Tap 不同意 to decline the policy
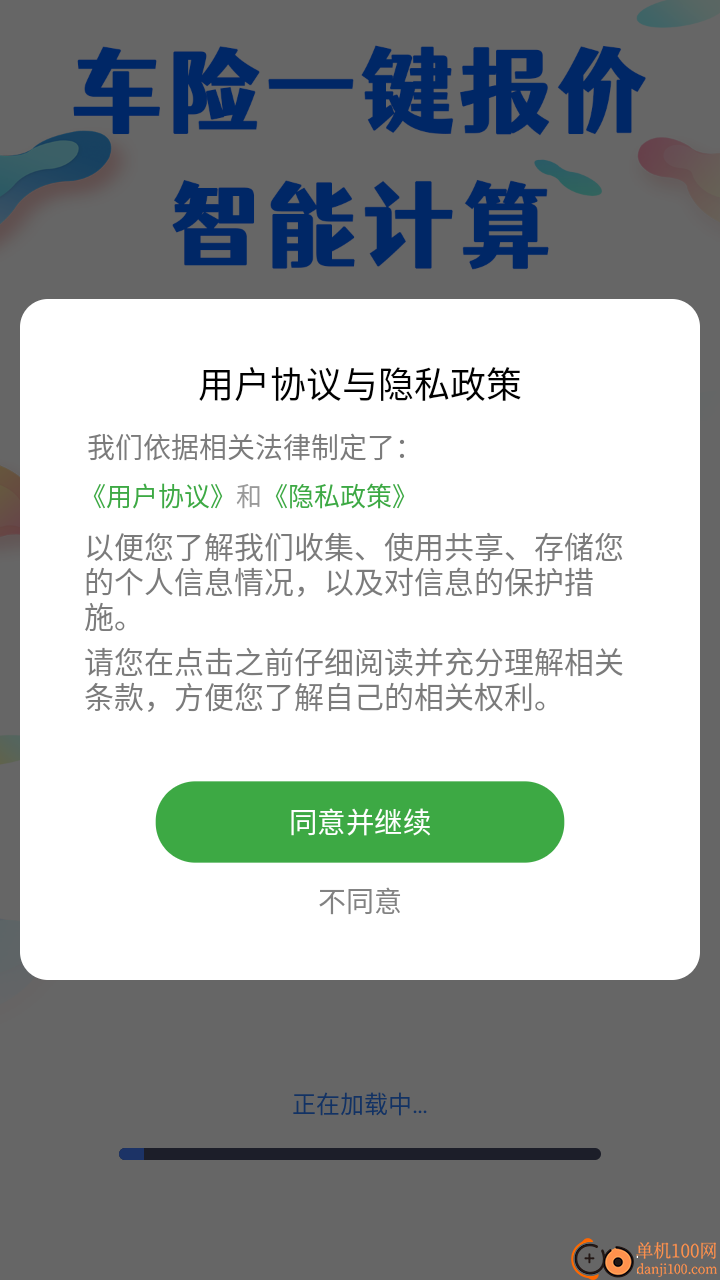This screenshot has width=720, height=1280. pyautogui.click(x=360, y=903)
